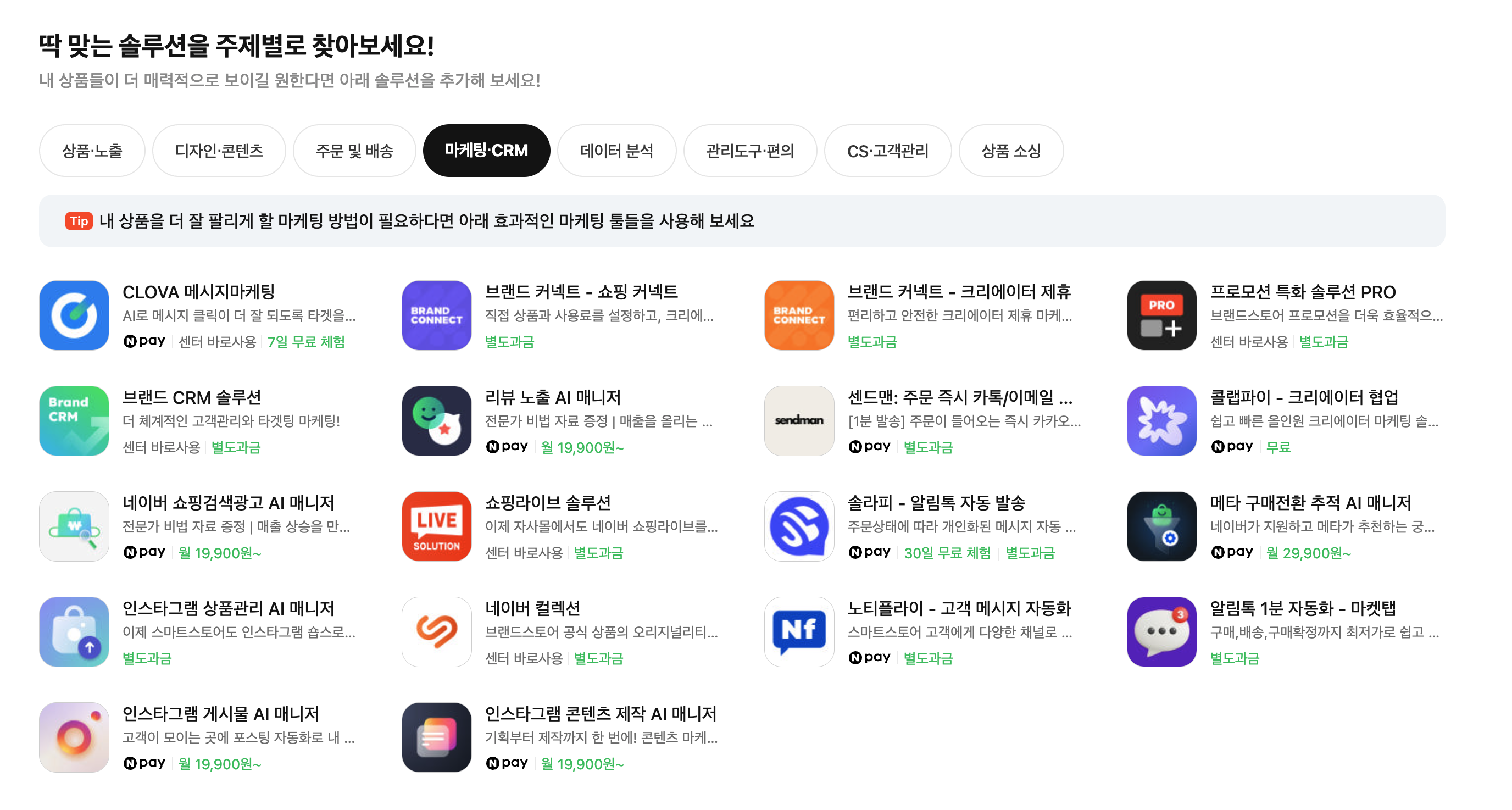Open 프로모션 특화 솔루션 PRO

click(x=1303, y=292)
